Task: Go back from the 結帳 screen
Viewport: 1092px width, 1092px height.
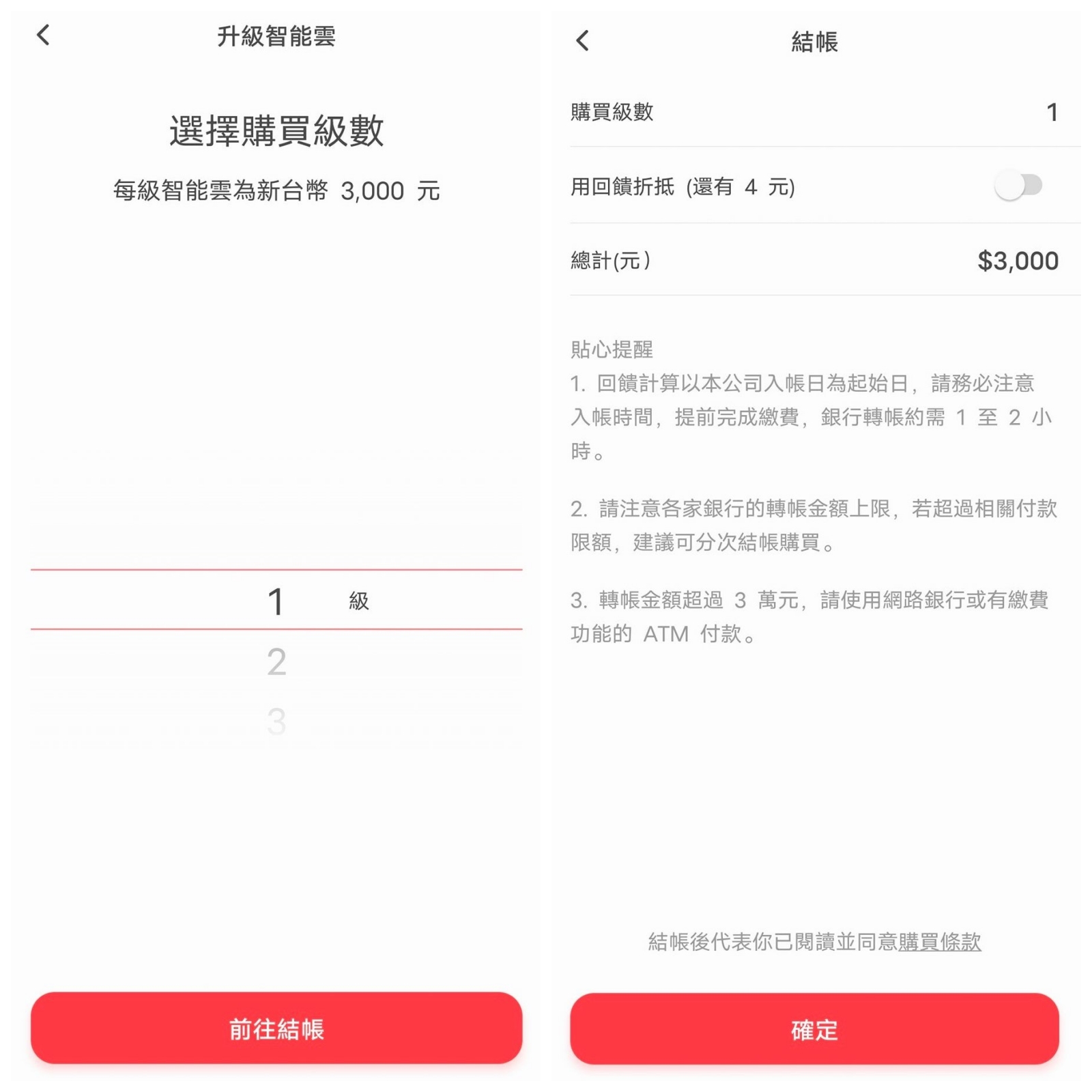Action: coord(582,41)
